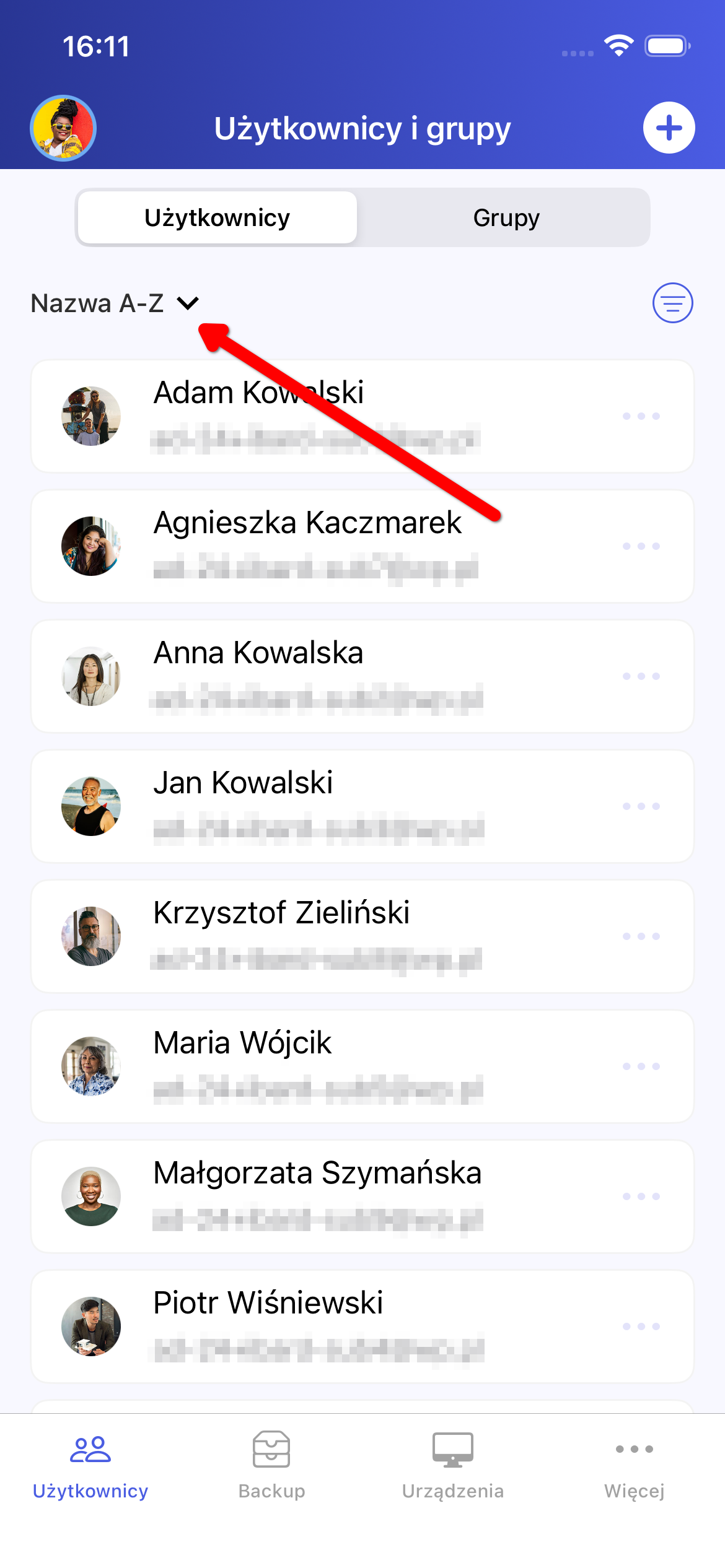This screenshot has height=1568, width=725.
Task: Select the Użytkownicy segment
Action: click(x=217, y=218)
